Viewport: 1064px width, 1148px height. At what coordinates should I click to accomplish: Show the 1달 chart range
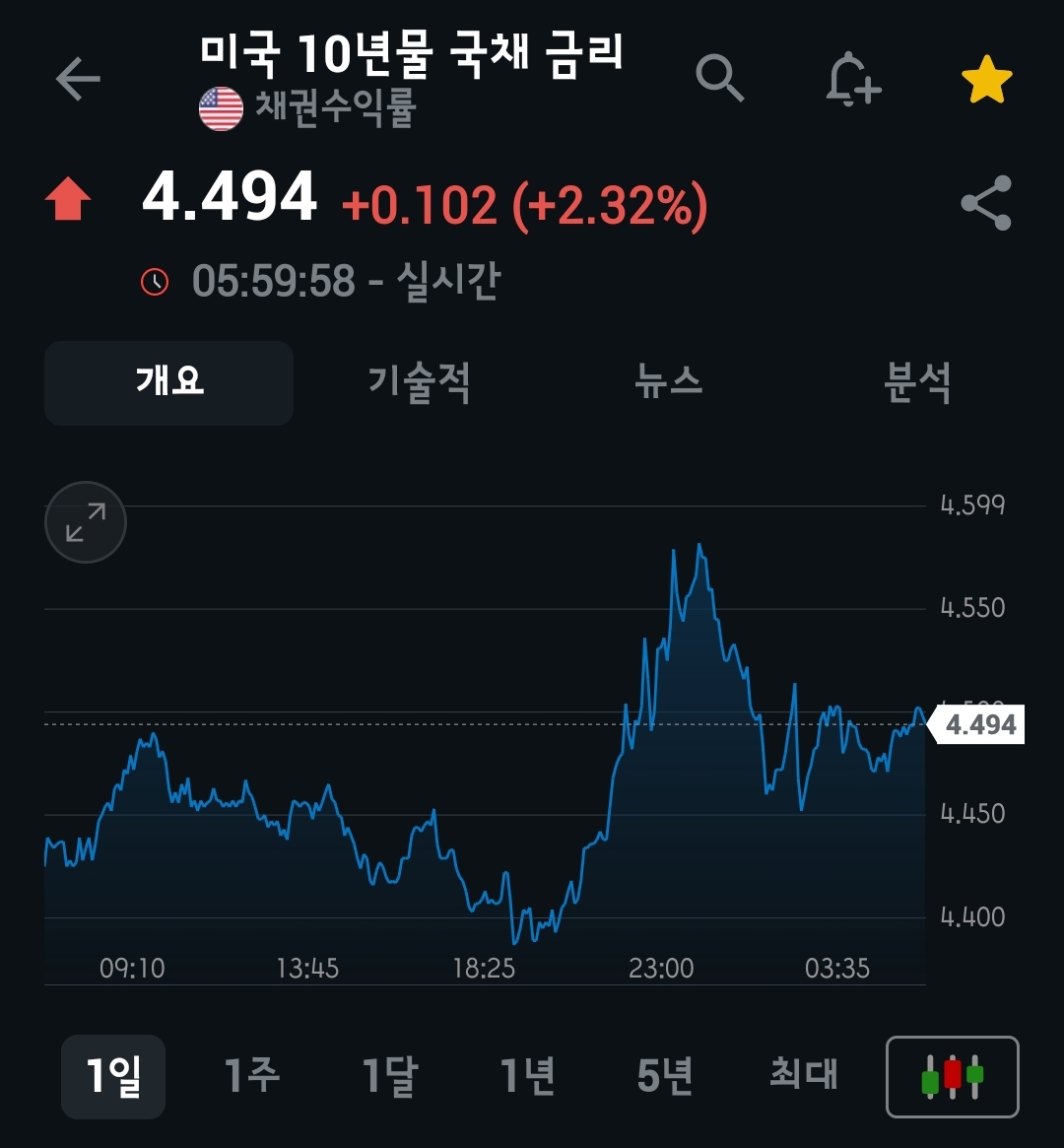pos(390,1075)
